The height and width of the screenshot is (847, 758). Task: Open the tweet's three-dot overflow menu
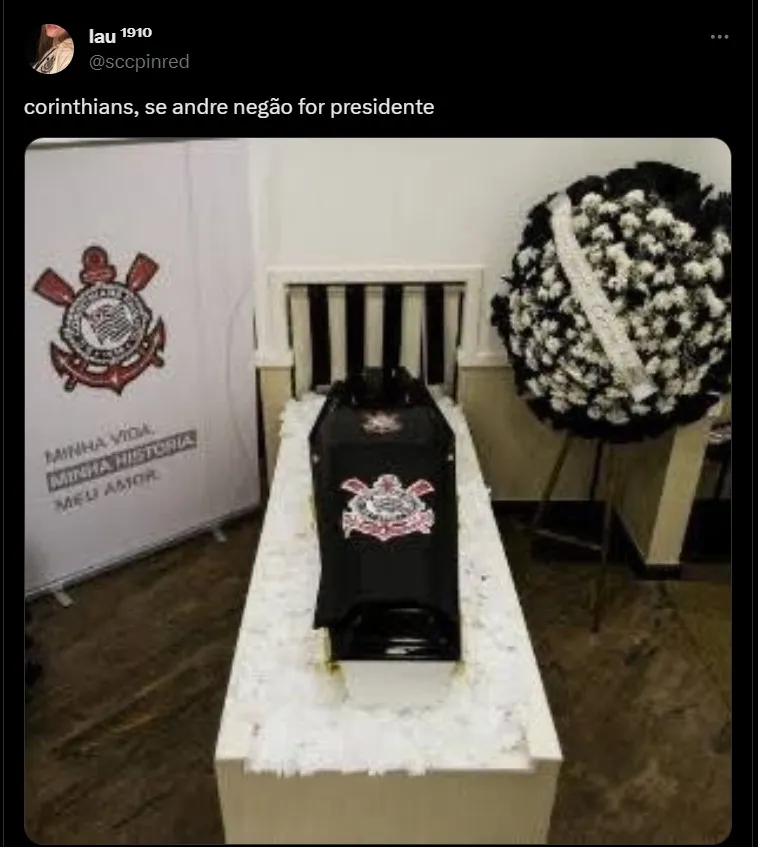719,37
